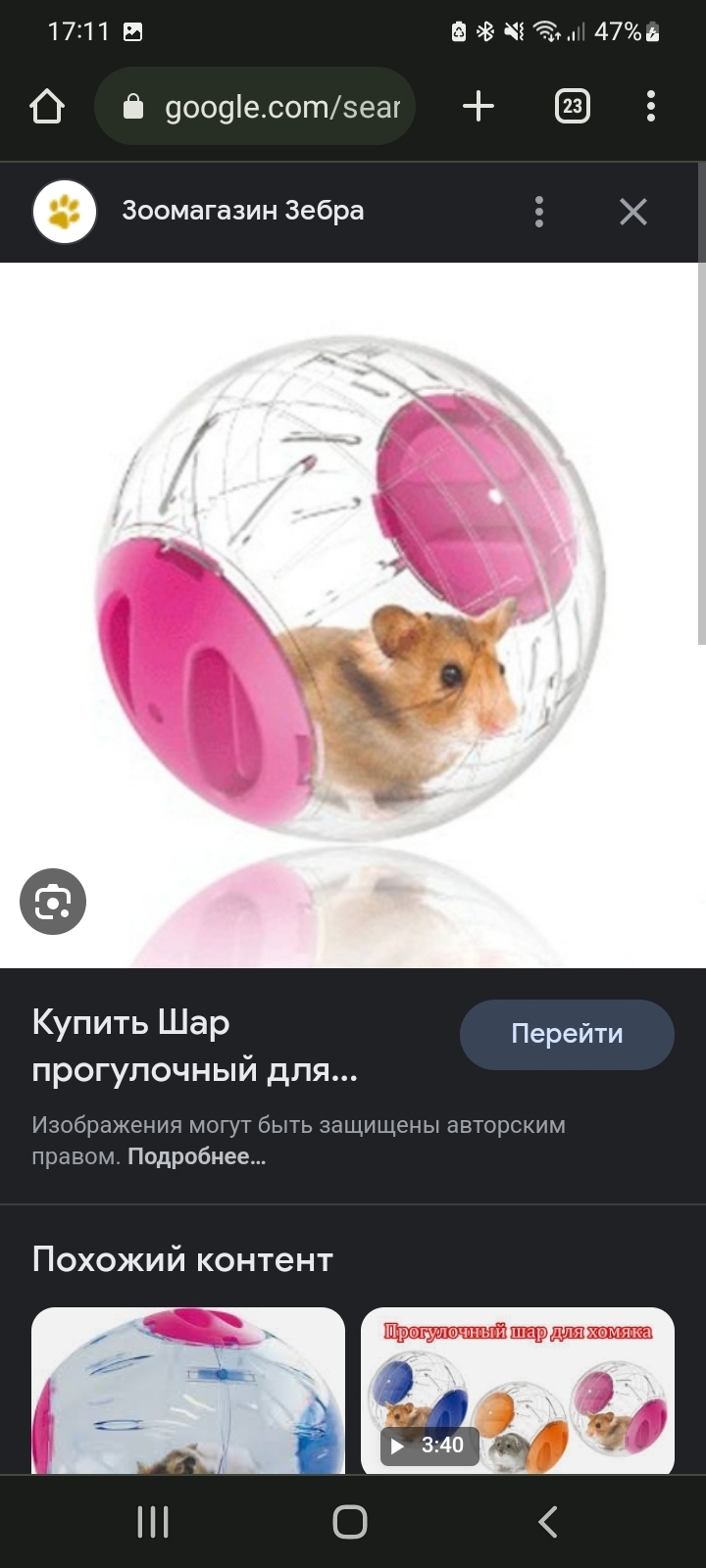Go back using the system back button
The width and height of the screenshot is (706, 1568).
548,1522
